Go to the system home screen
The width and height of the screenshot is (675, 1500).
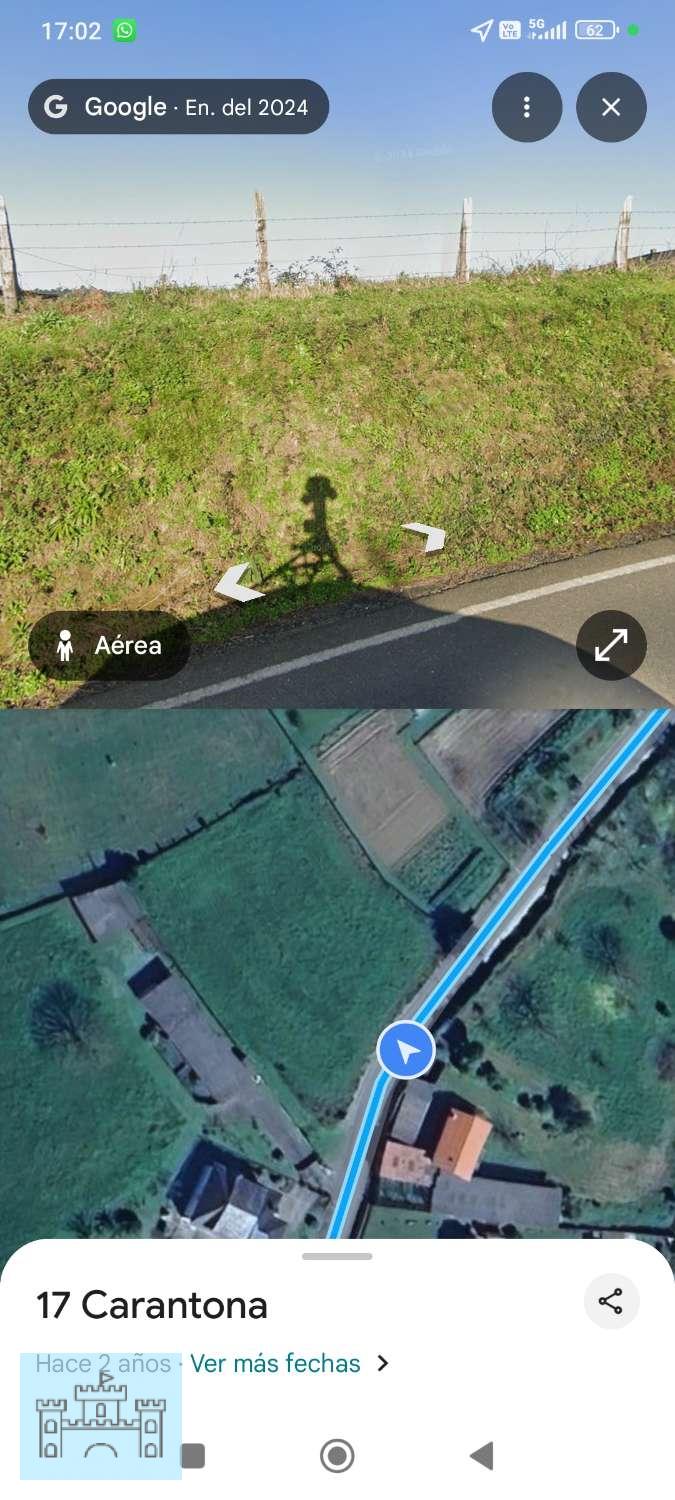tap(337, 1455)
